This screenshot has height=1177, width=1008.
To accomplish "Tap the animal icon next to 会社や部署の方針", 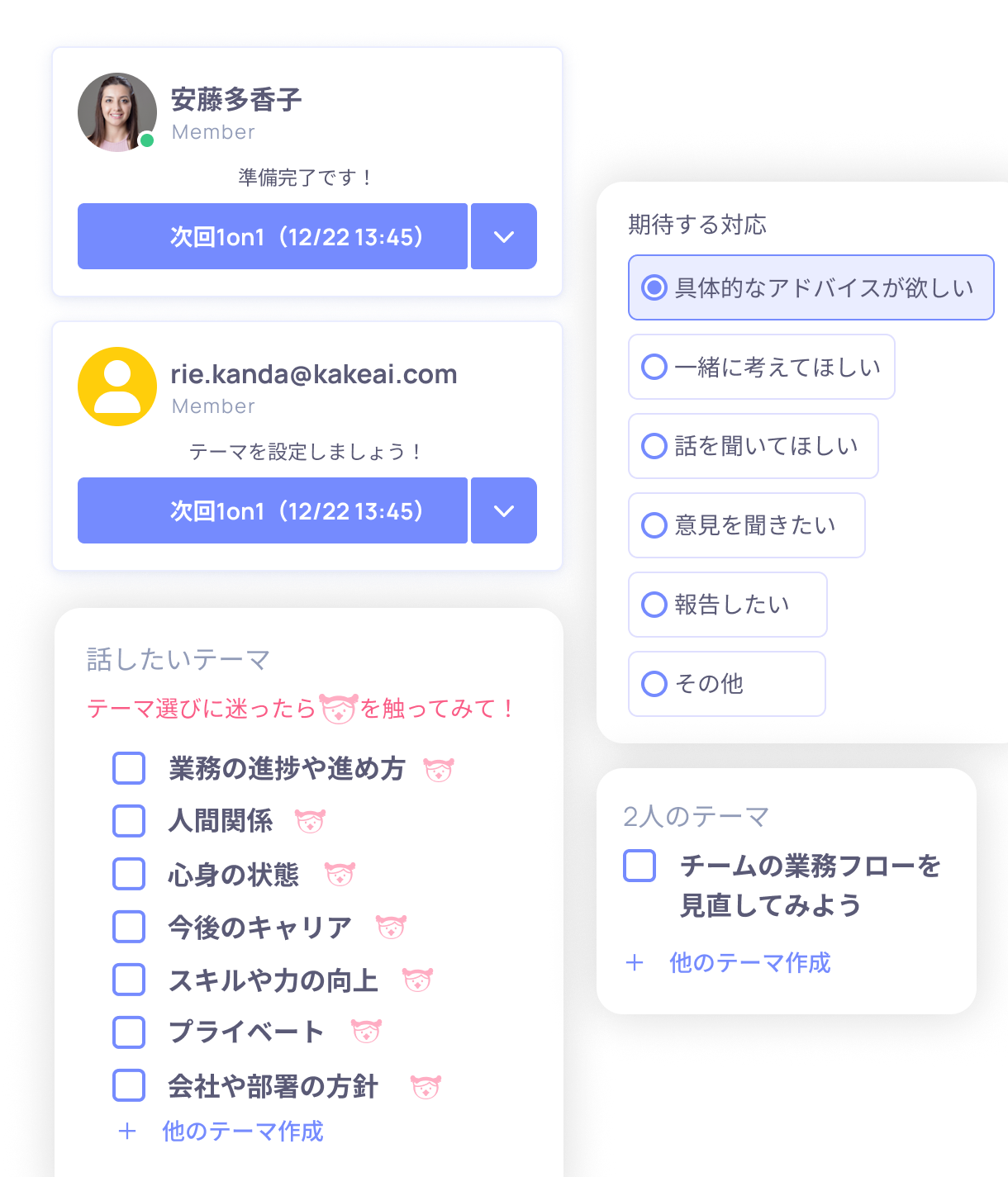I will tap(426, 1085).
